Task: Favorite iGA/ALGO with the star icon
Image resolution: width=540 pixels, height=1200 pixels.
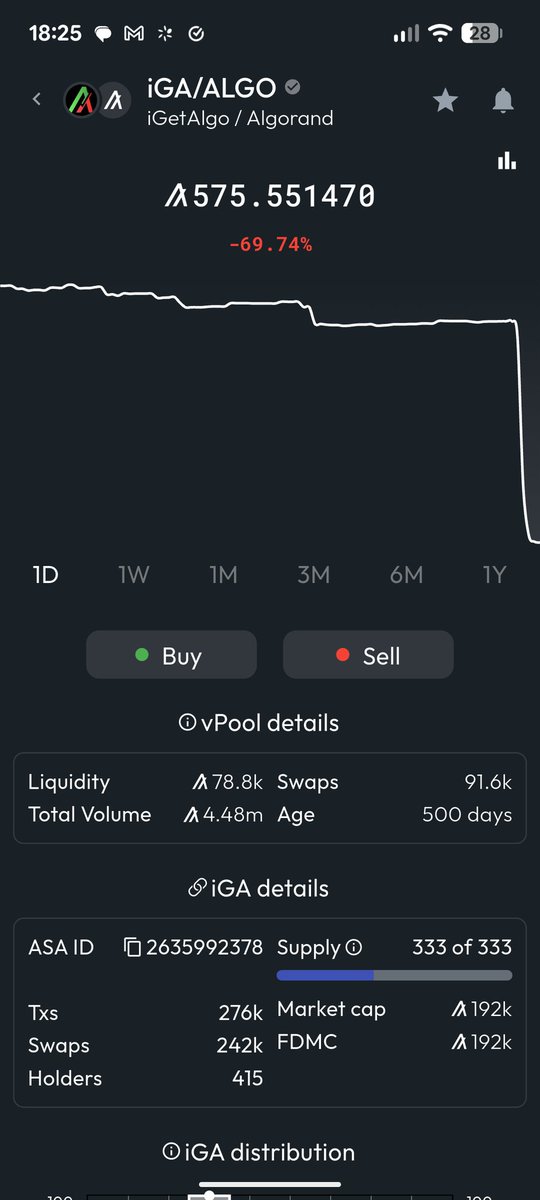Action: click(x=445, y=100)
